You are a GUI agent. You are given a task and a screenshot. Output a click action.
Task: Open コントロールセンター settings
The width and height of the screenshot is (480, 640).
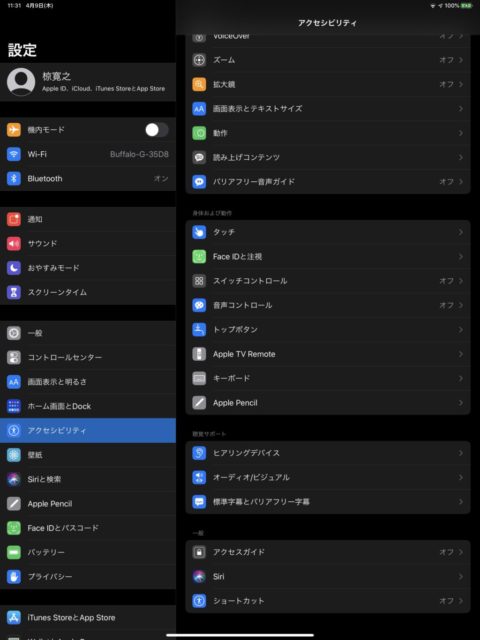pyautogui.click(x=88, y=357)
